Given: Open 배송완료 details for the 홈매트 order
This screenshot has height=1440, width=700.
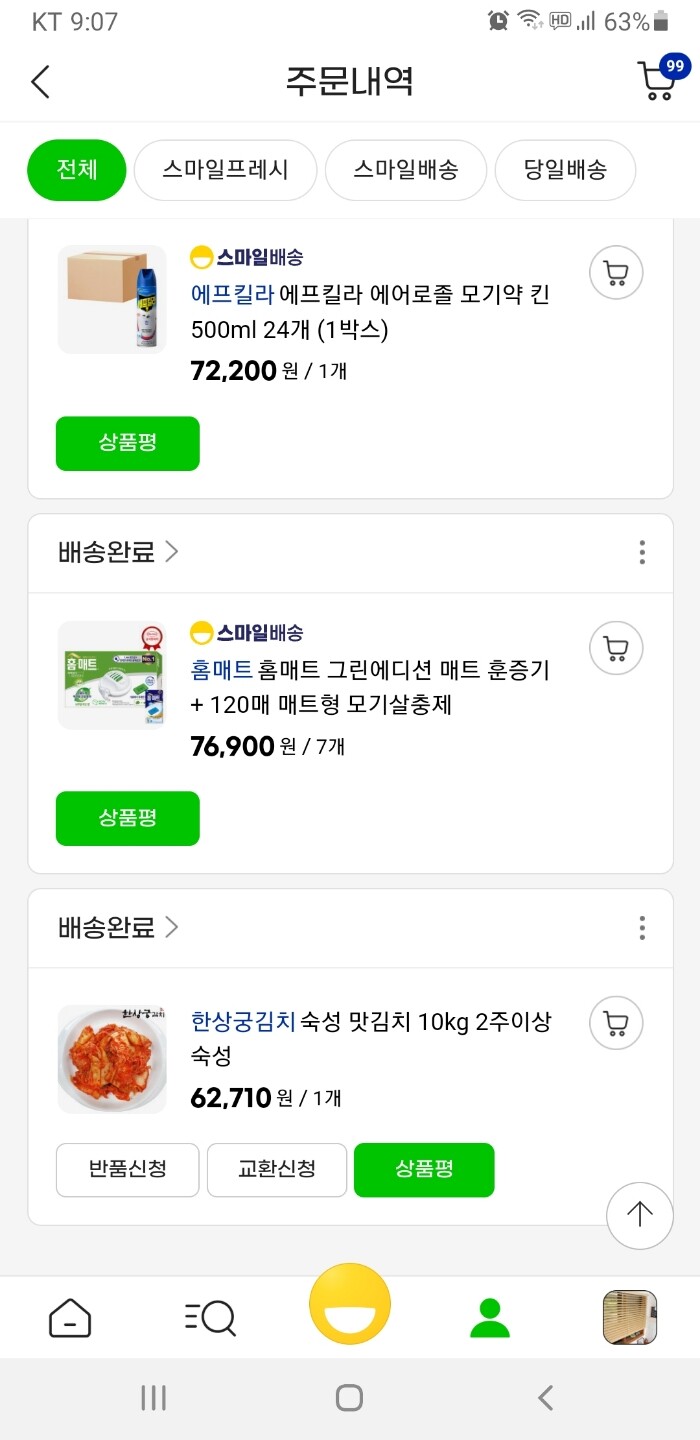Looking at the screenshot, I should pos(118,552).
